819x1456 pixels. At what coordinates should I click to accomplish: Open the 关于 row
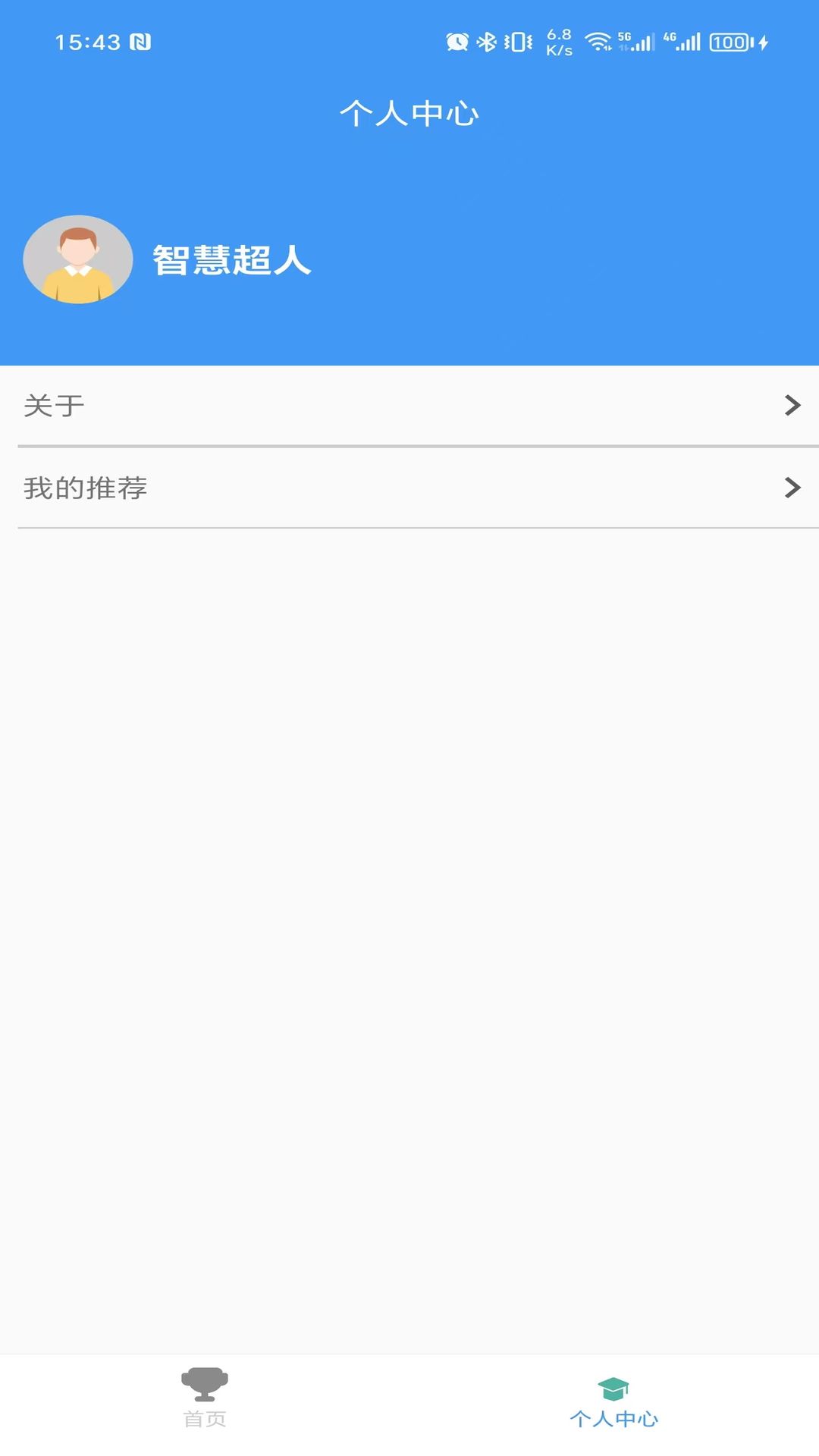[x=409, y=406]
